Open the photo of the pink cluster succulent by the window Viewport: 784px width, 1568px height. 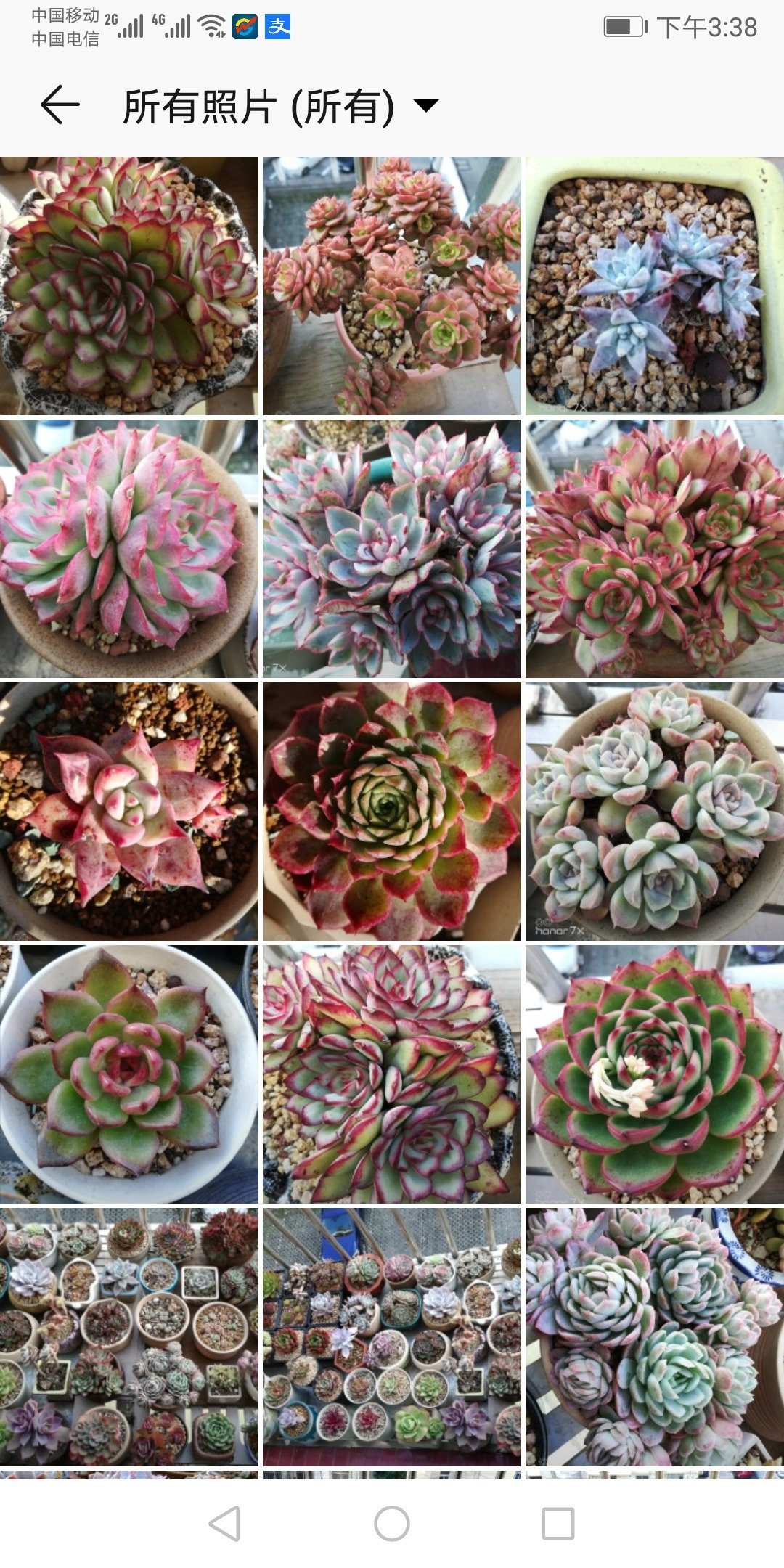pyautogui.click(x=392, y=286)
